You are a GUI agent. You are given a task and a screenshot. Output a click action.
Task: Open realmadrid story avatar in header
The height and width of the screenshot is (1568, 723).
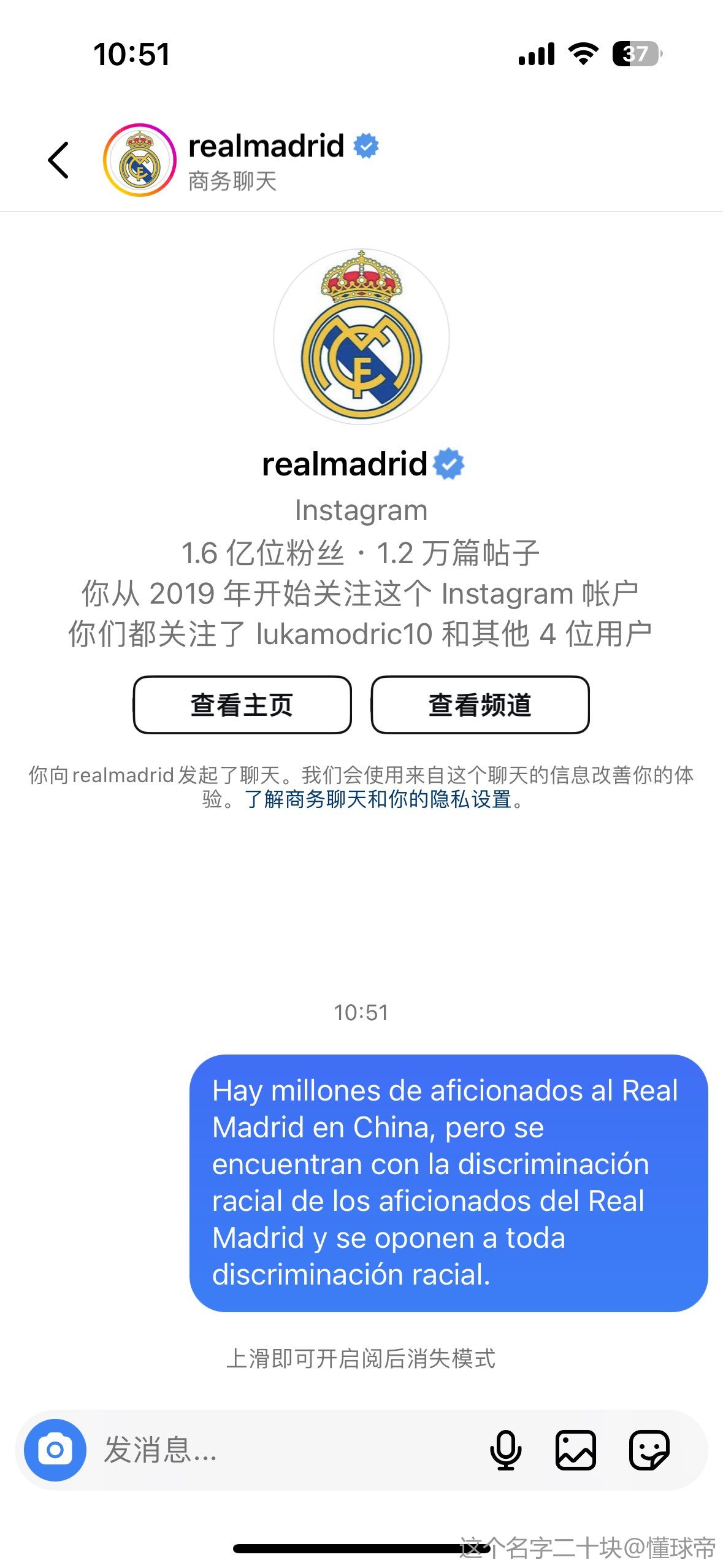(140, 160)
